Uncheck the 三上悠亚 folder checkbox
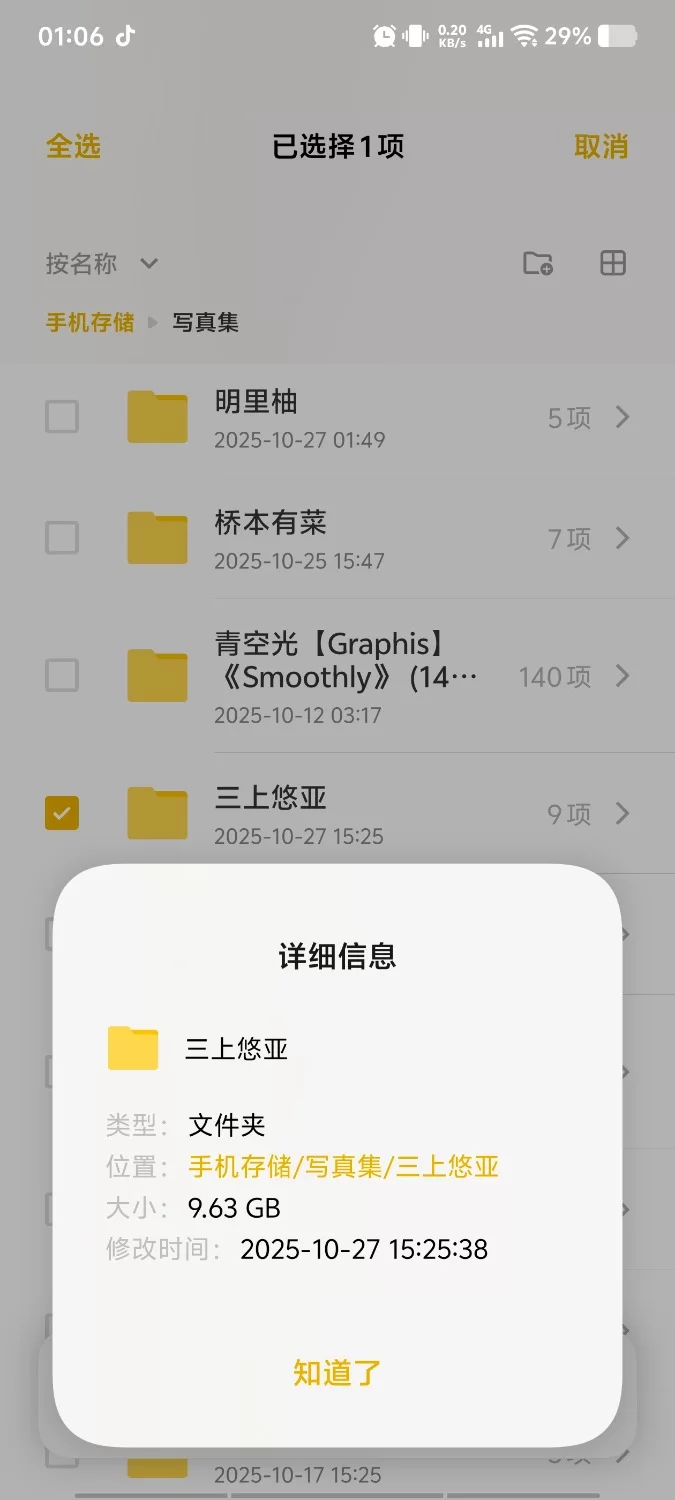This screenshot has height=1500, width=675. (62, 813)
